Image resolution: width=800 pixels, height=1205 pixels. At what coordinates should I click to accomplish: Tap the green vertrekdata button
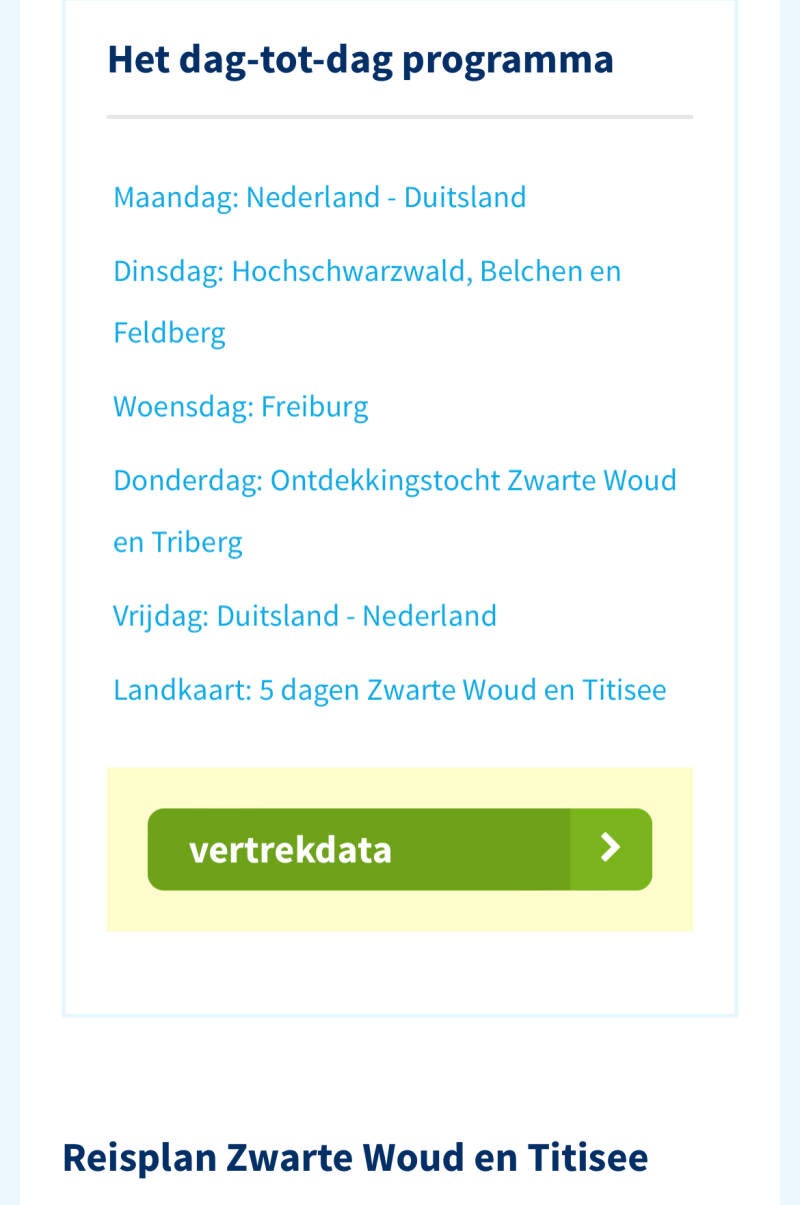coord(399,849)
